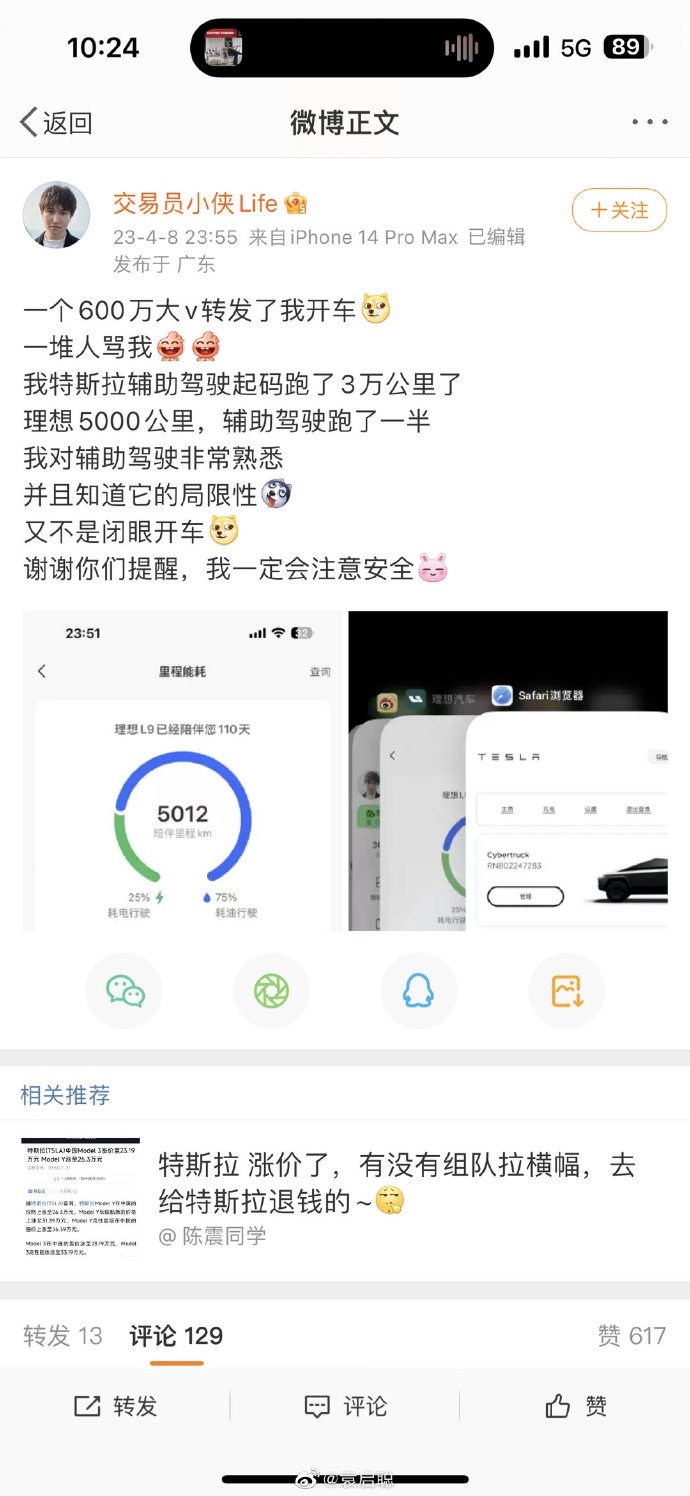View the Tesla Cybertruck screenshot image

pyautogui.click(x=508, y=770)
